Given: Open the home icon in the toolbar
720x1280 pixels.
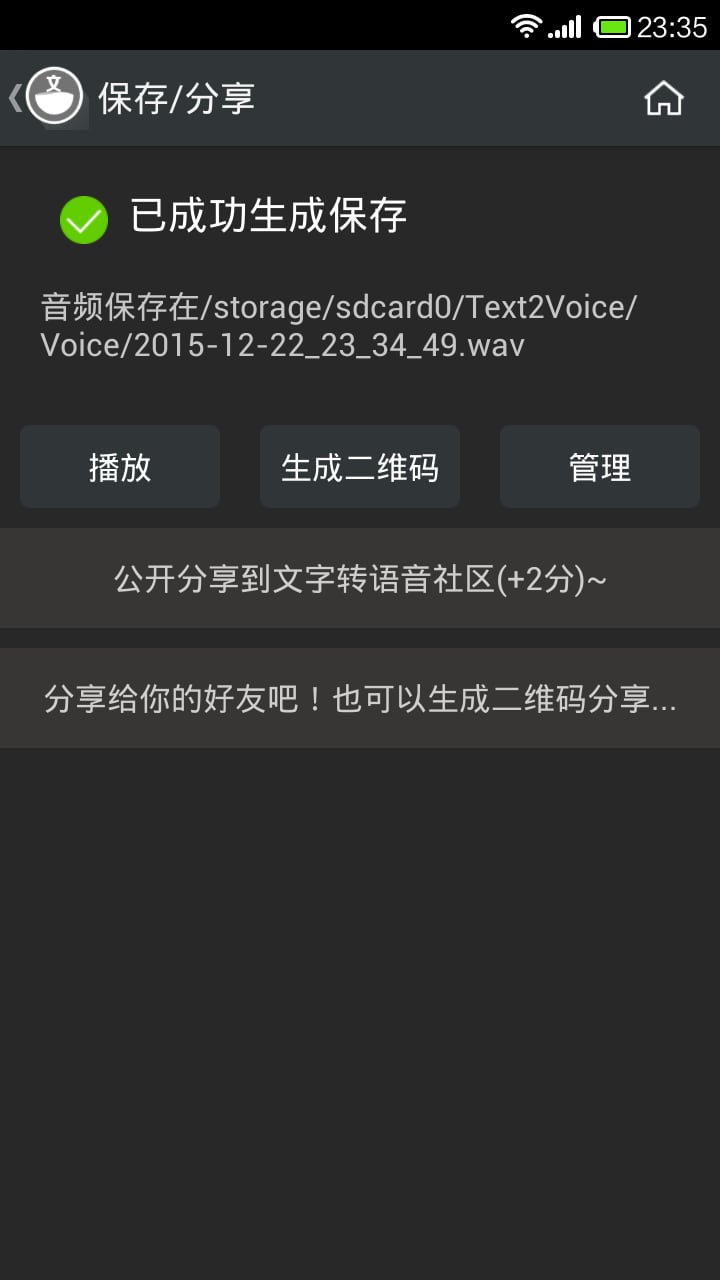Looking at the screenshot, I should 664,98.
